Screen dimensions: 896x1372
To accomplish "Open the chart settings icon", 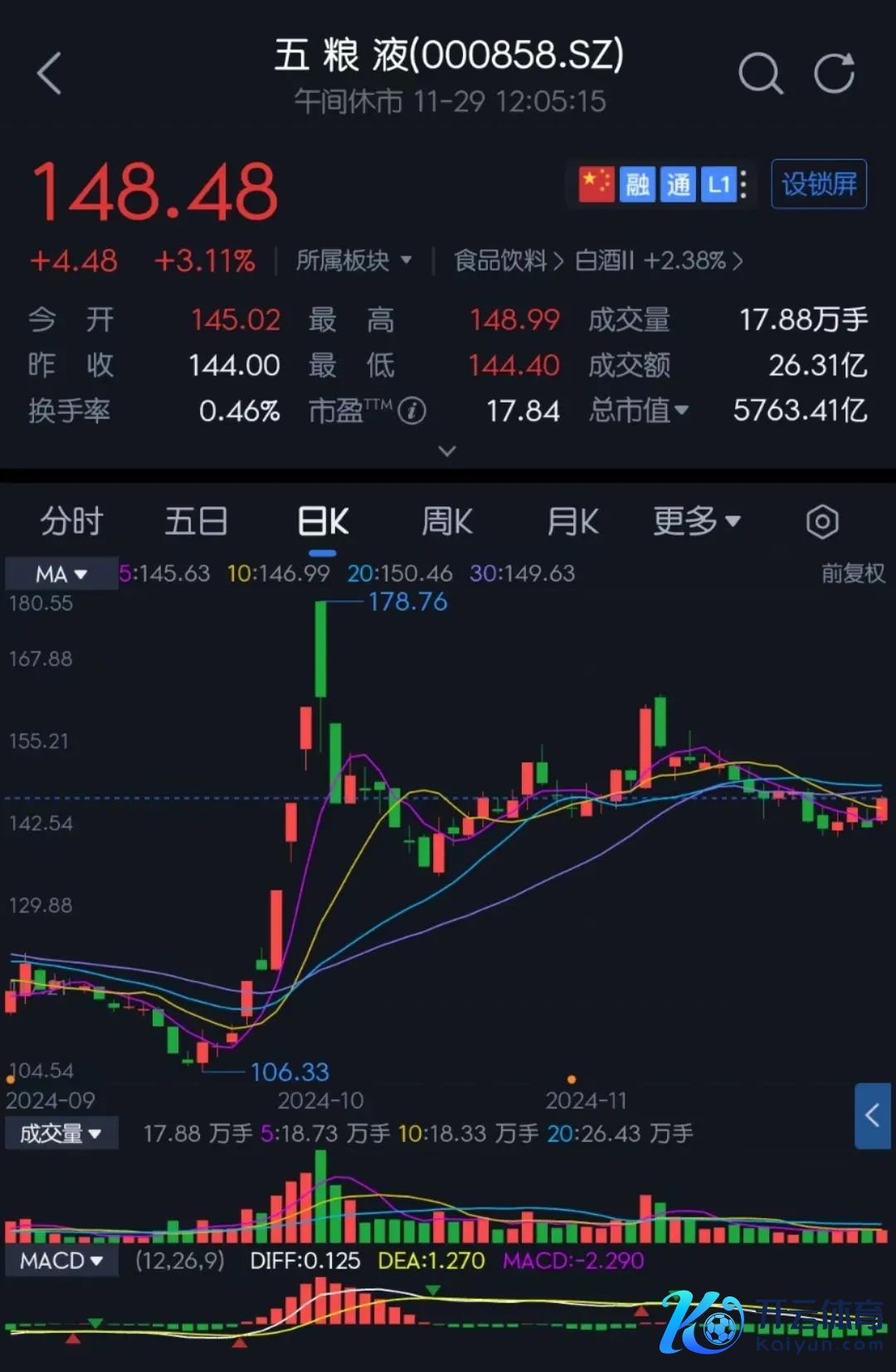I will tap(821, 522).
